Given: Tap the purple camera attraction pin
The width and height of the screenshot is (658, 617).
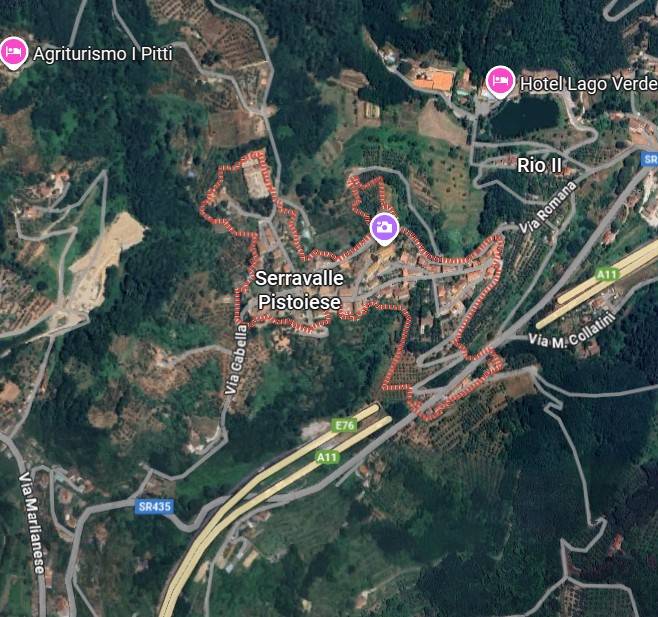Looking at the screenshot, I should [384, 228].
